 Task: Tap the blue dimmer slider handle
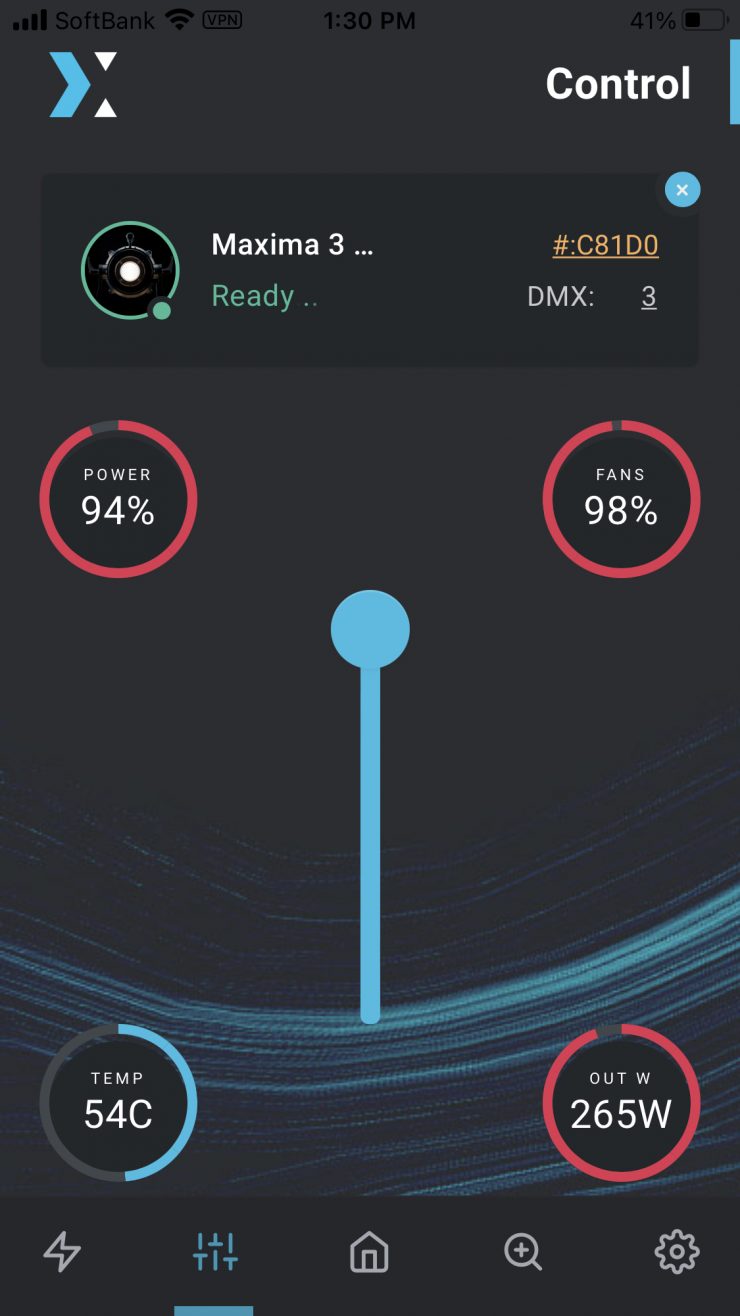pyautogui.click(x=370, y=629)
